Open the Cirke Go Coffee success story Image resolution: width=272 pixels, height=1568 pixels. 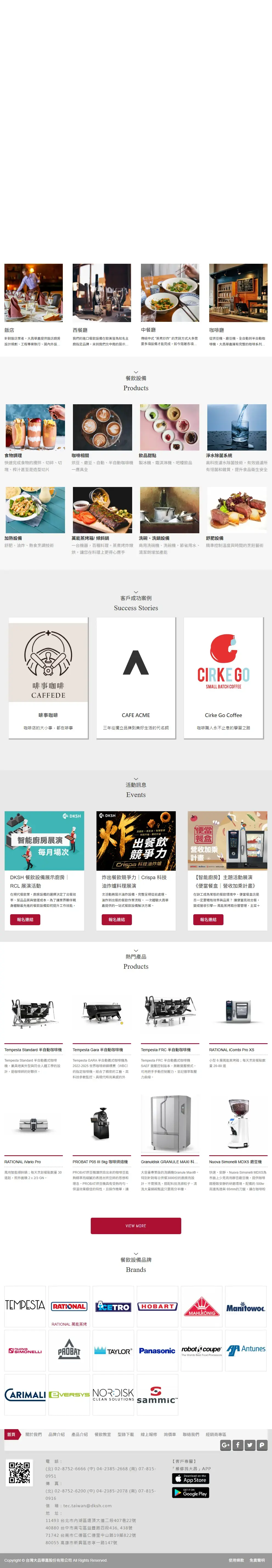[x=223, y=678]
